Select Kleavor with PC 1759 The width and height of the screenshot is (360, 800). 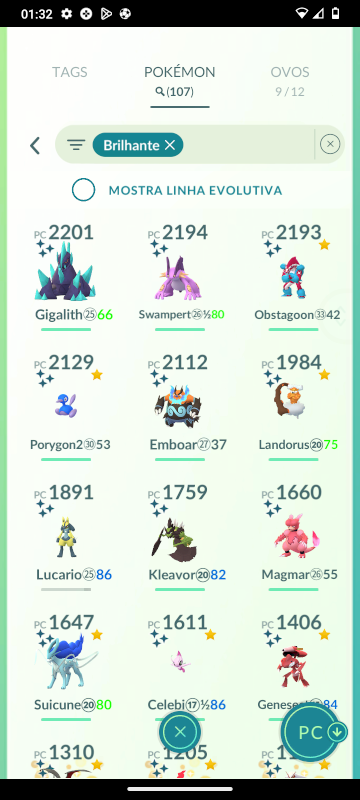pyautogui.click(x=179, y=536)
